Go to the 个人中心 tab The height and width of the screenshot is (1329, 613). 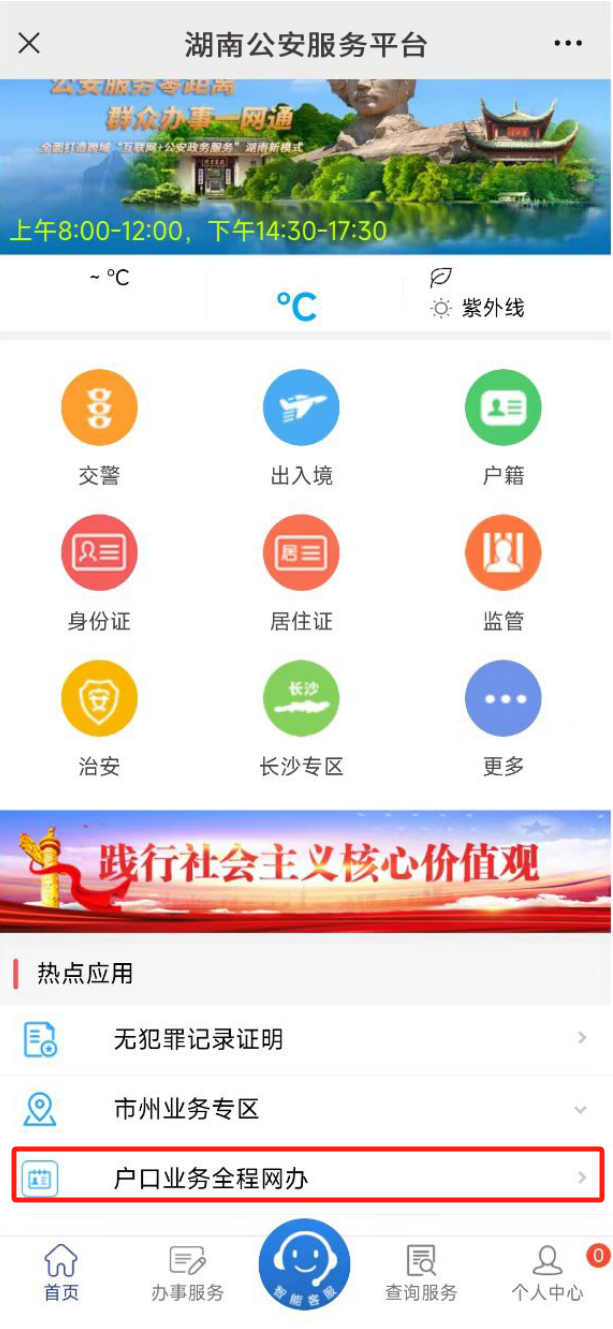tap(547, 1273)
